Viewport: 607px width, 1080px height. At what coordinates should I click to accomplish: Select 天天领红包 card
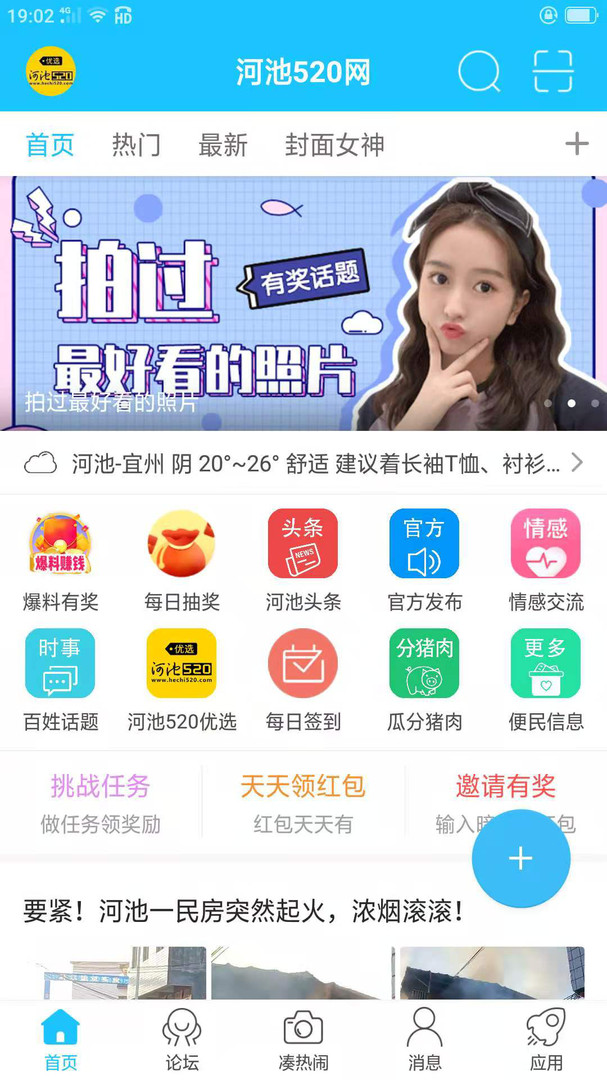click(x=303, y=803)
